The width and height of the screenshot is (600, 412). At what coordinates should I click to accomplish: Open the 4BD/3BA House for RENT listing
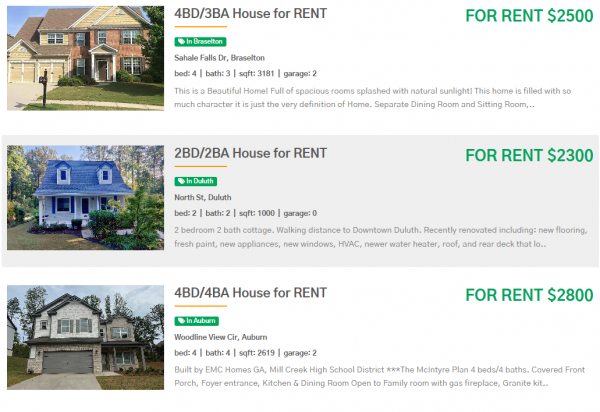click(250, 14)
